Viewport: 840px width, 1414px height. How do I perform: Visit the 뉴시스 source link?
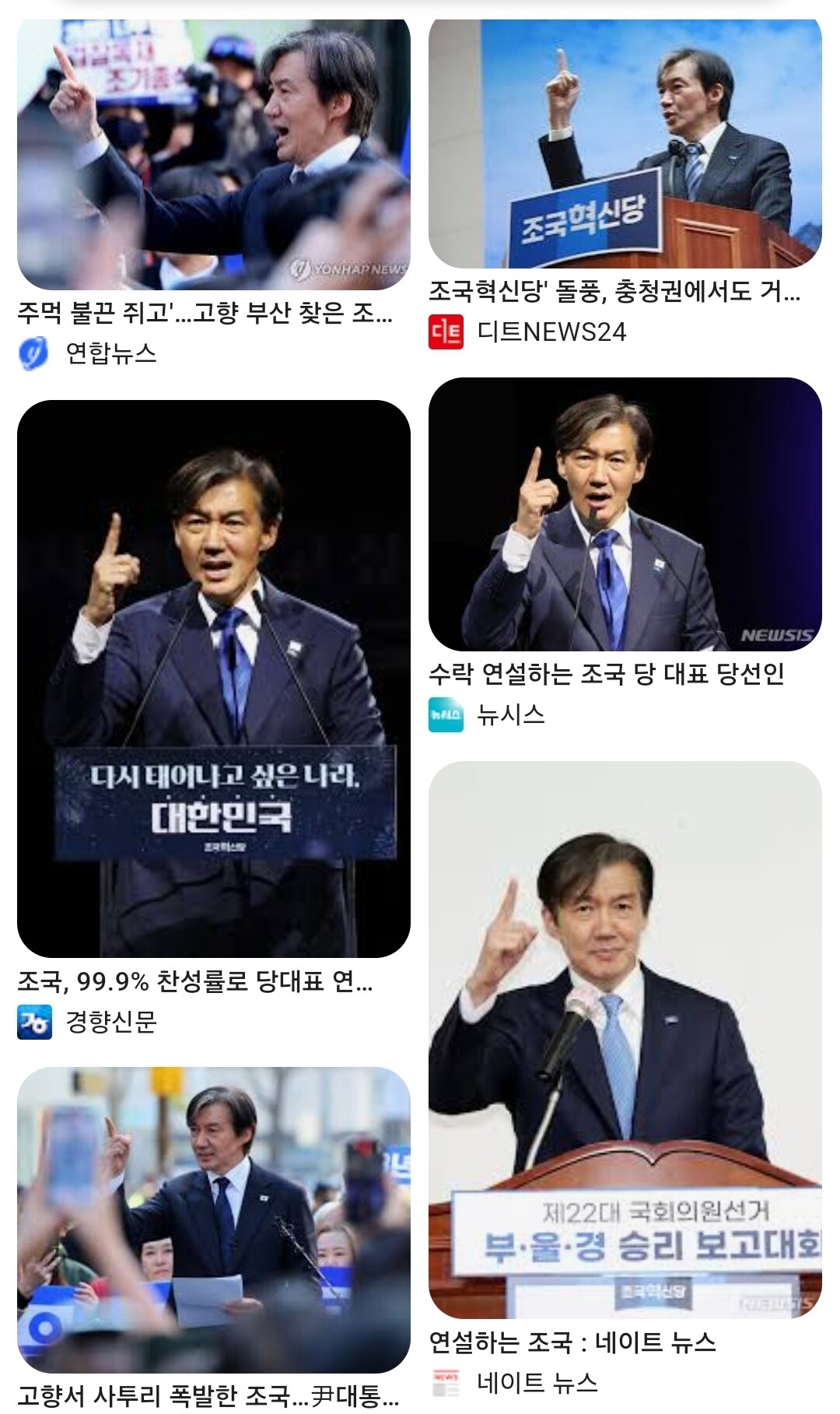point(510,715)
